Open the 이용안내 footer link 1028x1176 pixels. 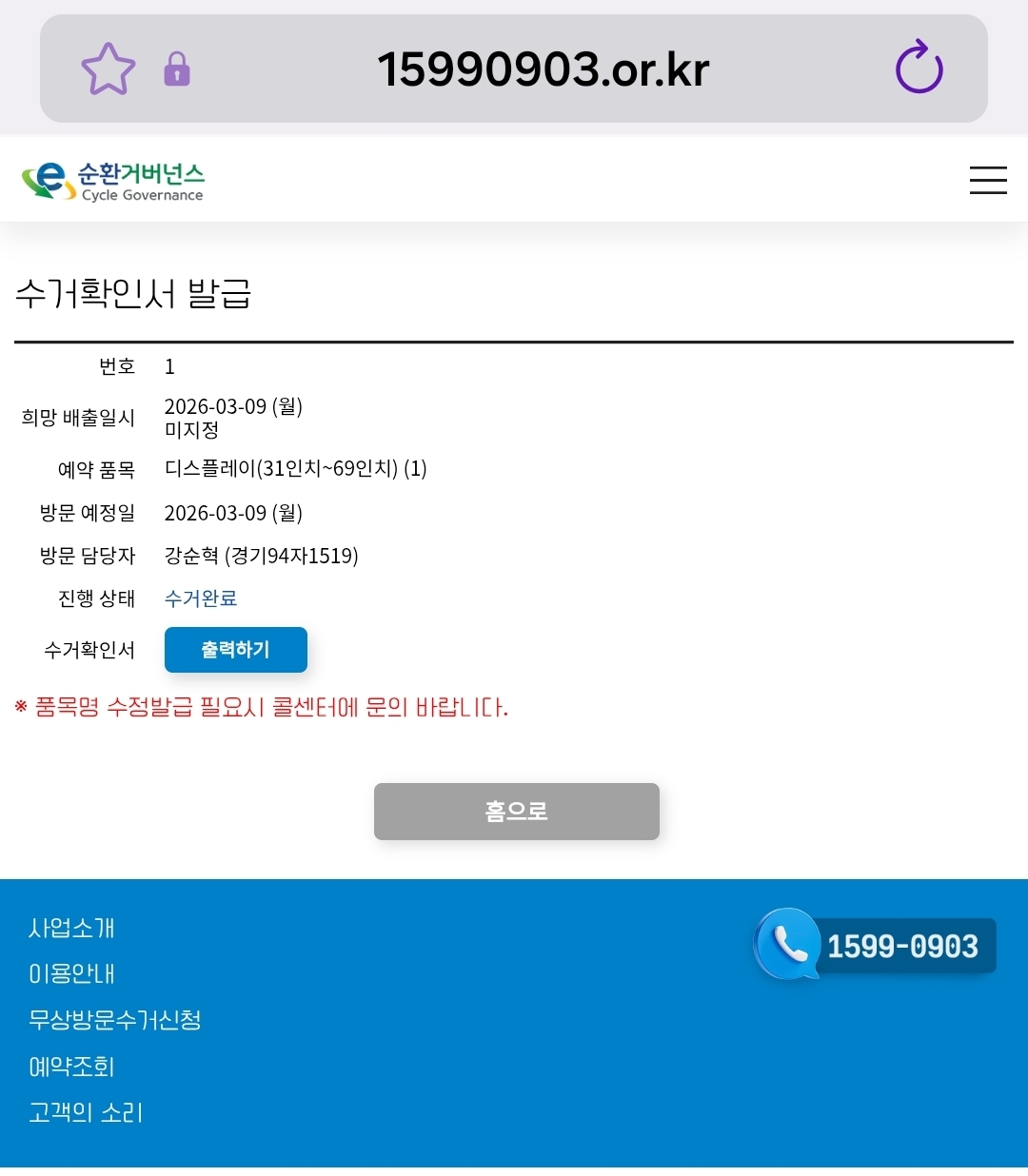(72, 973)
